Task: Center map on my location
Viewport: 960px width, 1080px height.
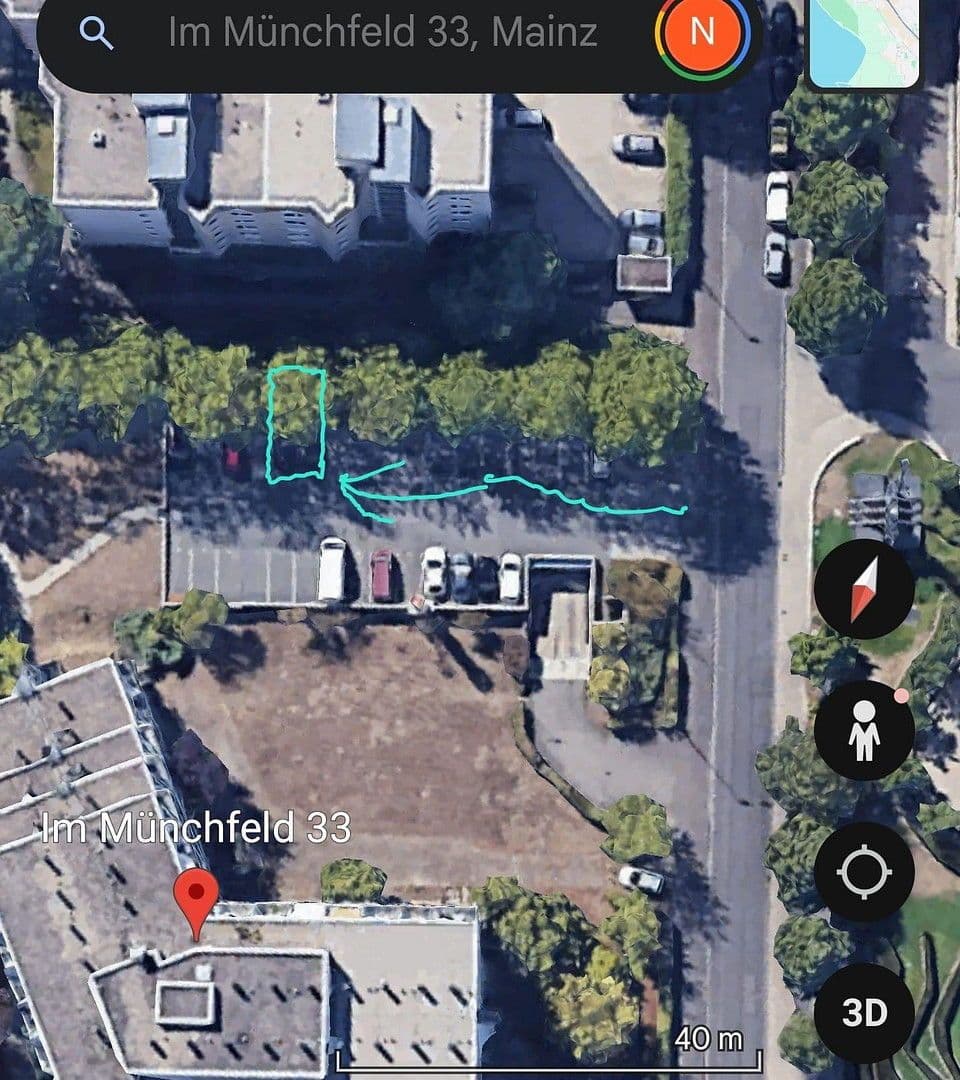Action: (x=863, y=871)
